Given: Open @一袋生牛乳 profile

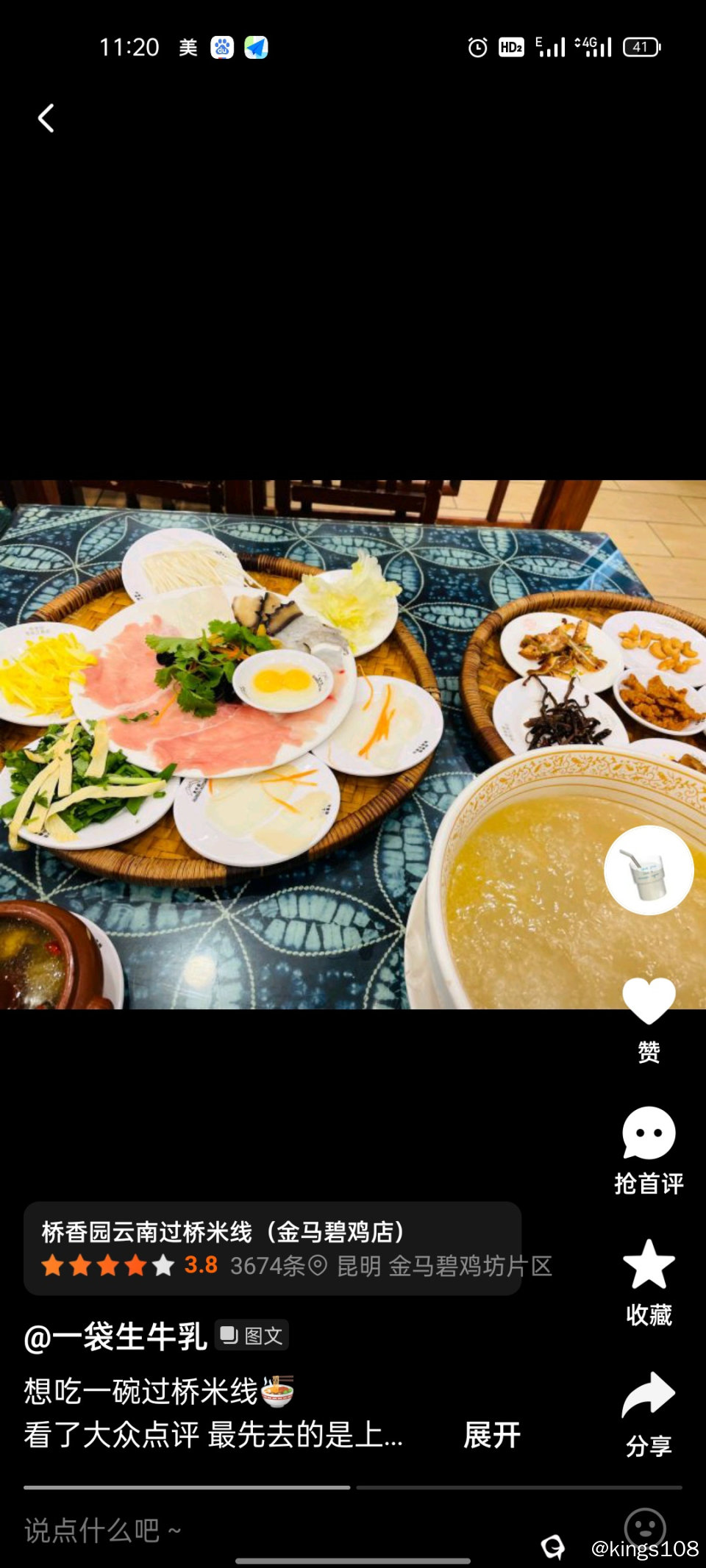Looking at the screenshot, I should [115, 1336].
